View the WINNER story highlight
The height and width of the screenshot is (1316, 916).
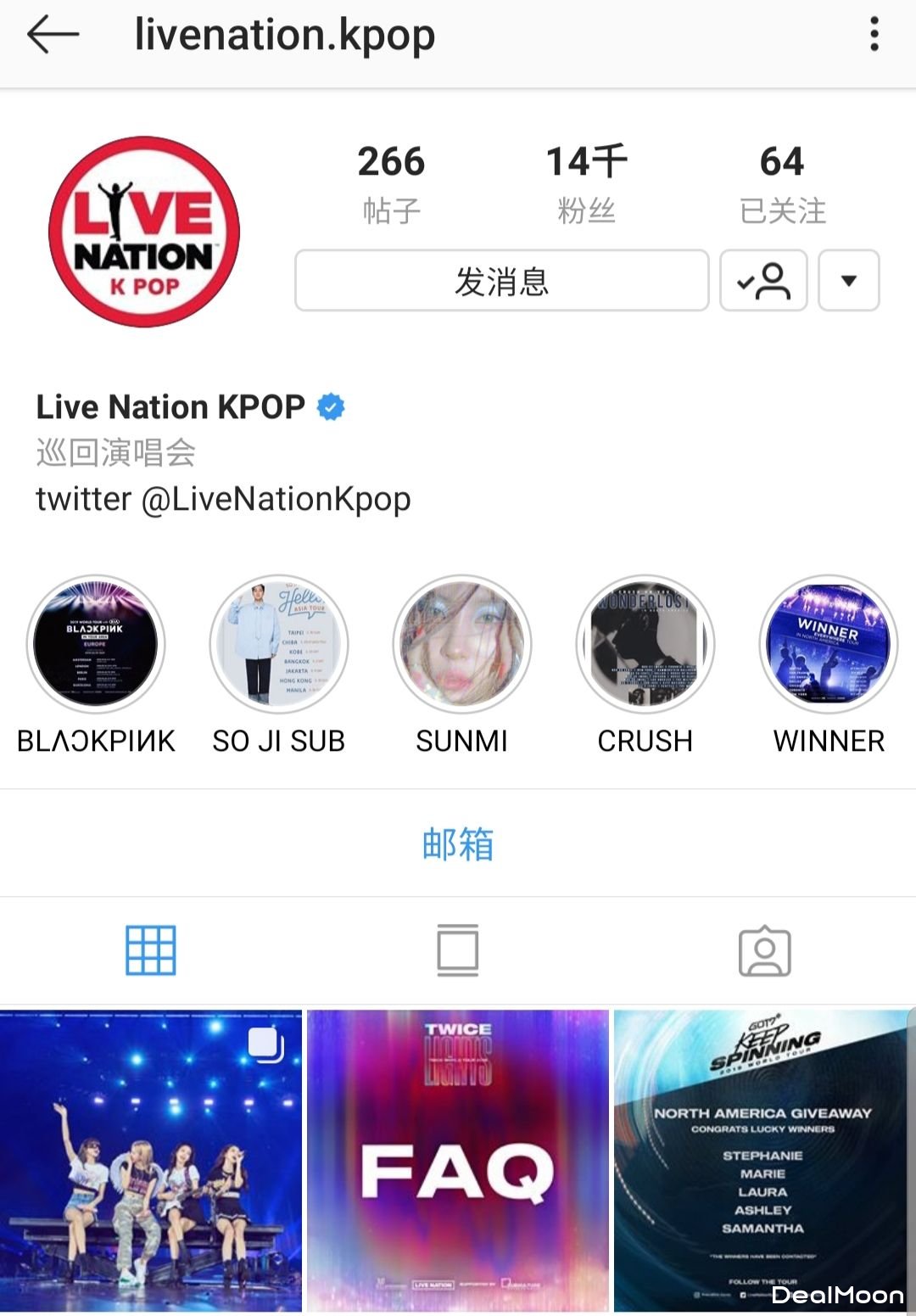click(x=829, y=645)
